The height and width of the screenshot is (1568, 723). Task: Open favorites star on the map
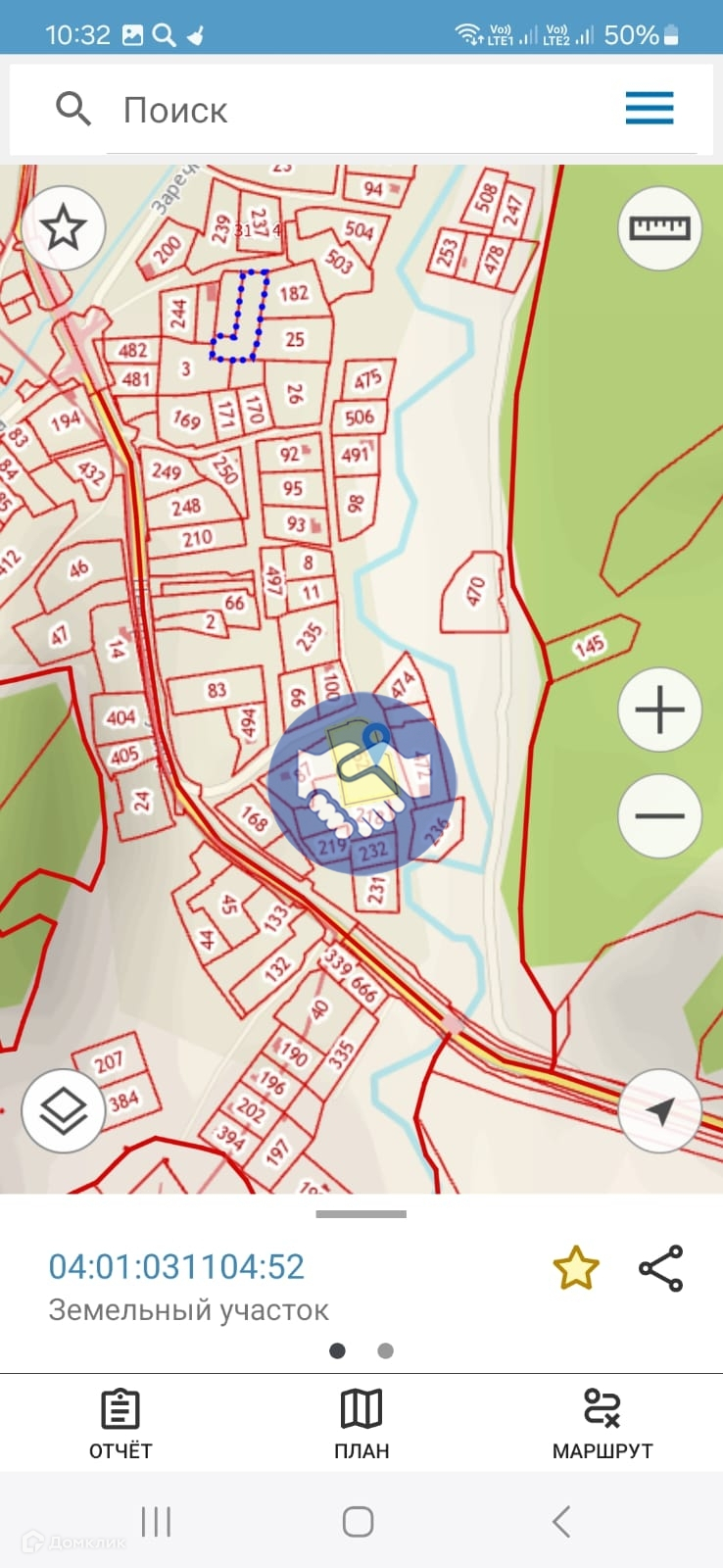[64, 228]
